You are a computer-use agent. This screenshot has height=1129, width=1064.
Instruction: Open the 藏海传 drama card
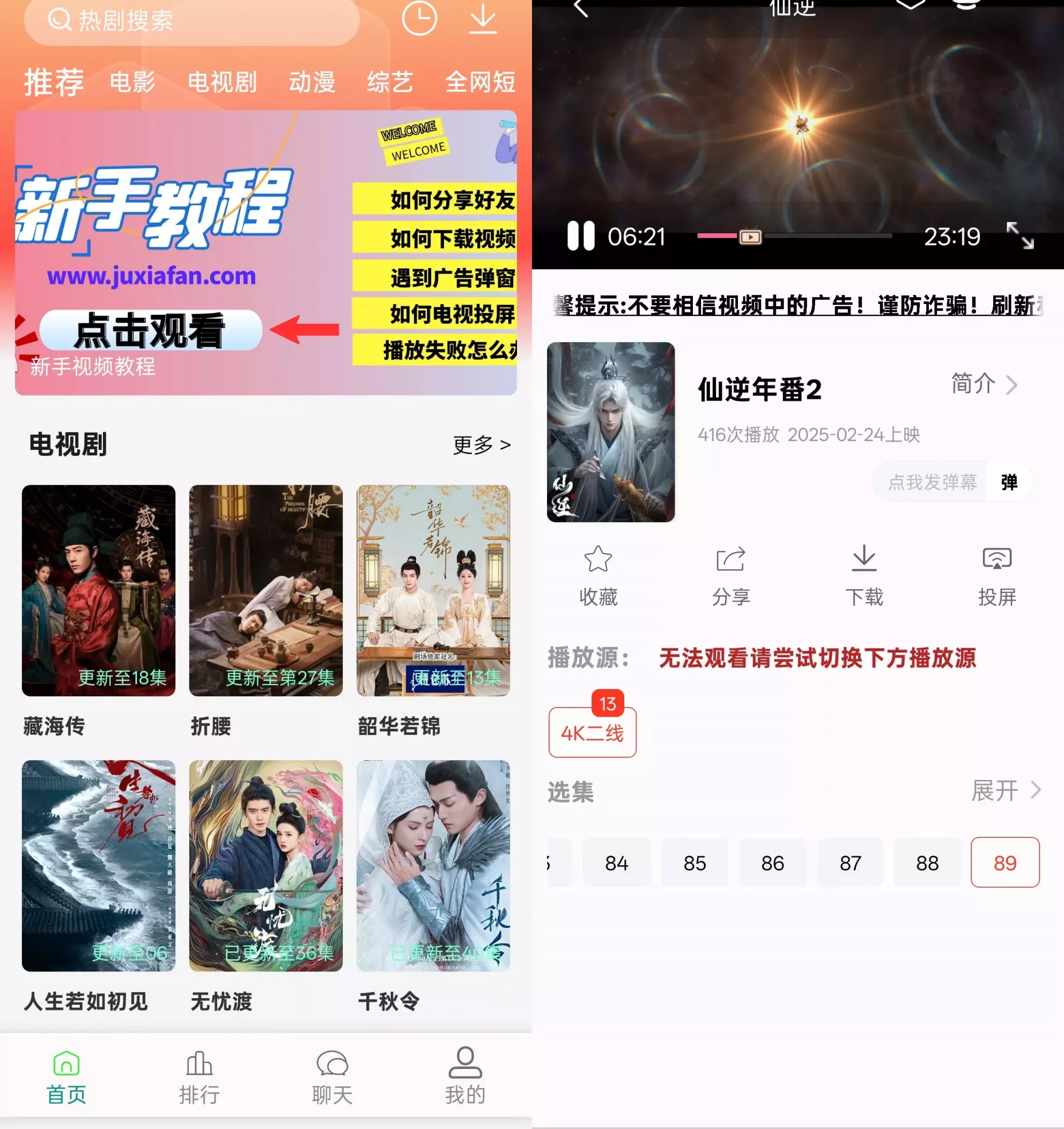click(98, 591)
